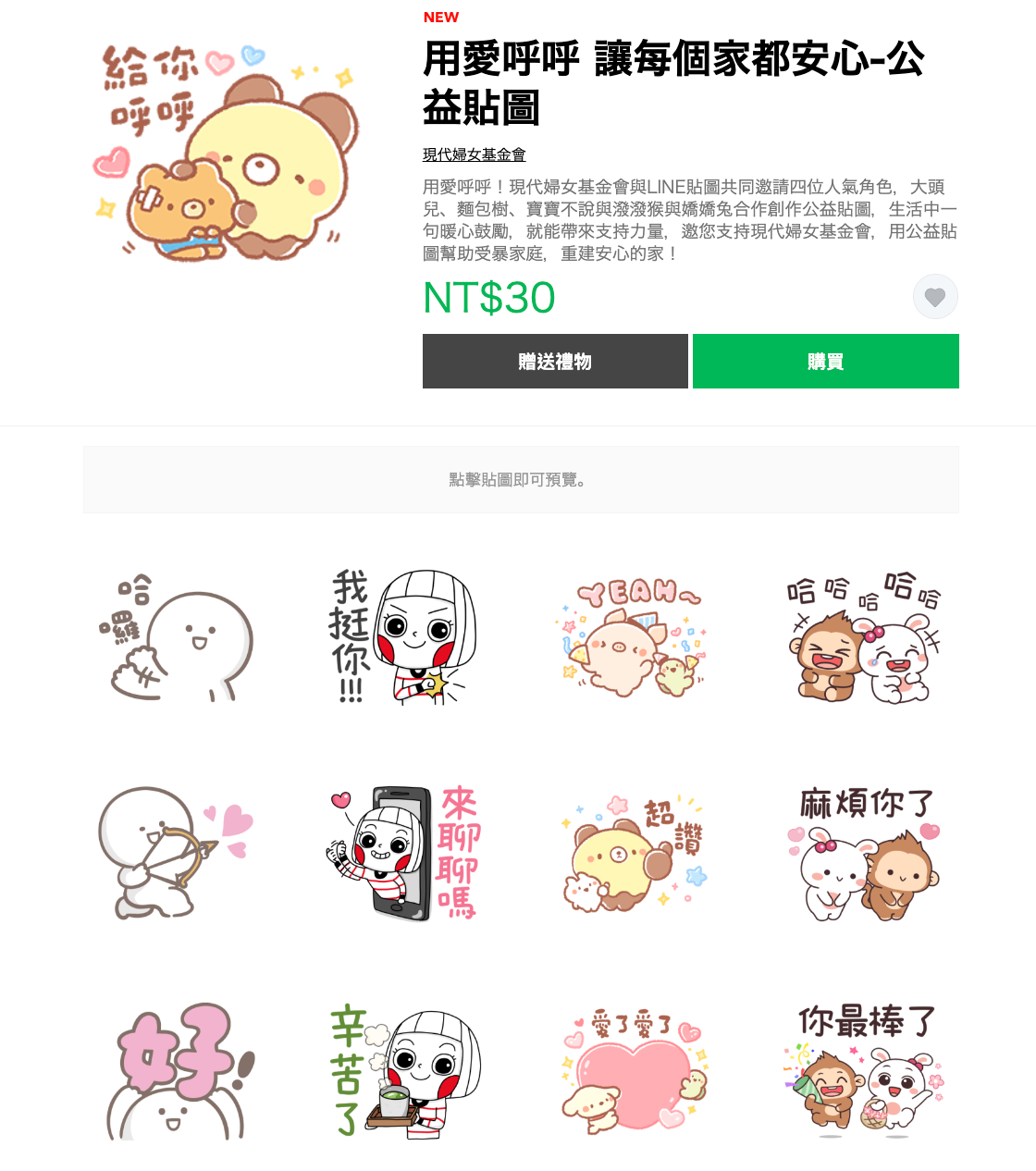Add sticker set to wishlist heart

click(x=935, y=297)
